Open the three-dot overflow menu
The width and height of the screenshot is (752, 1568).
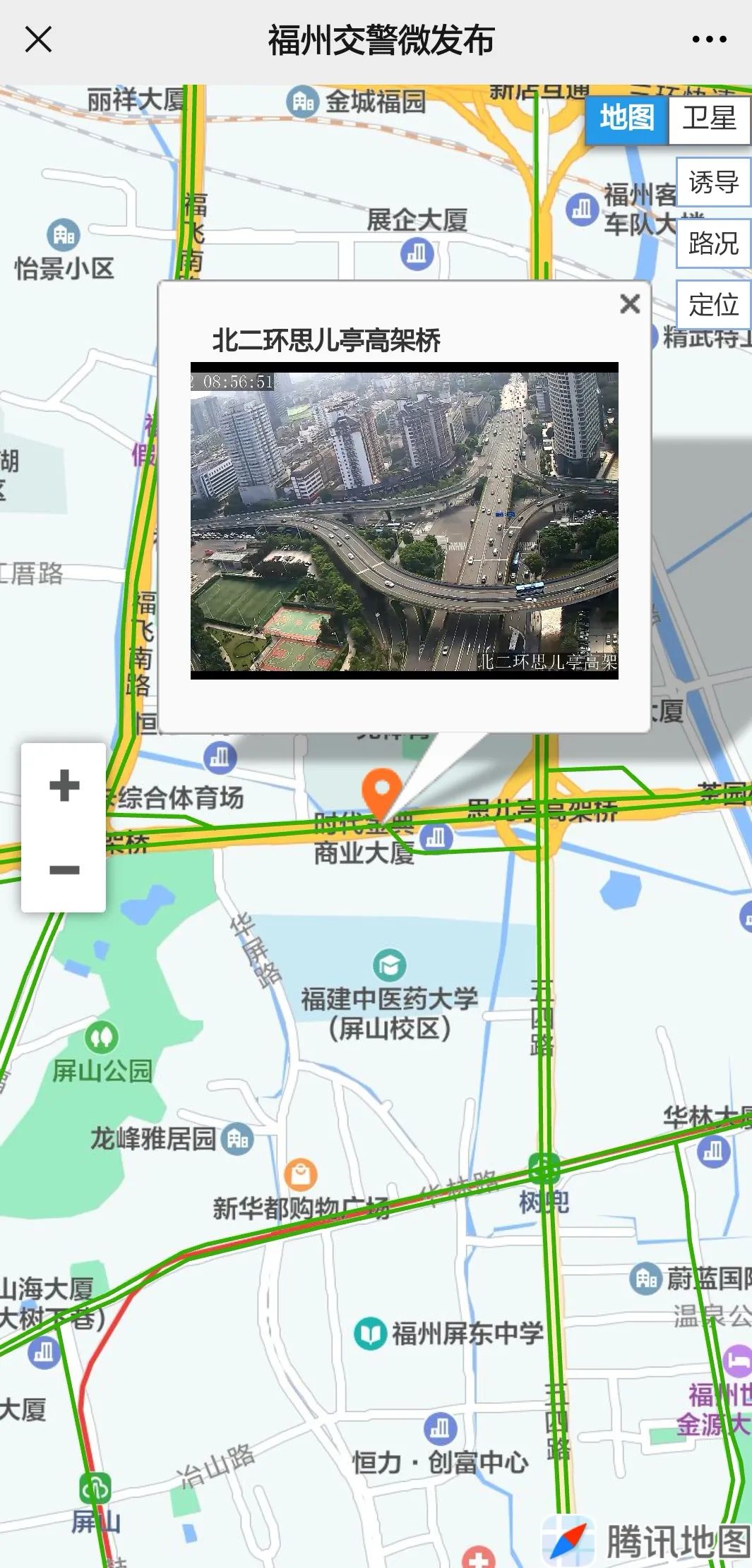click(709, 40)
